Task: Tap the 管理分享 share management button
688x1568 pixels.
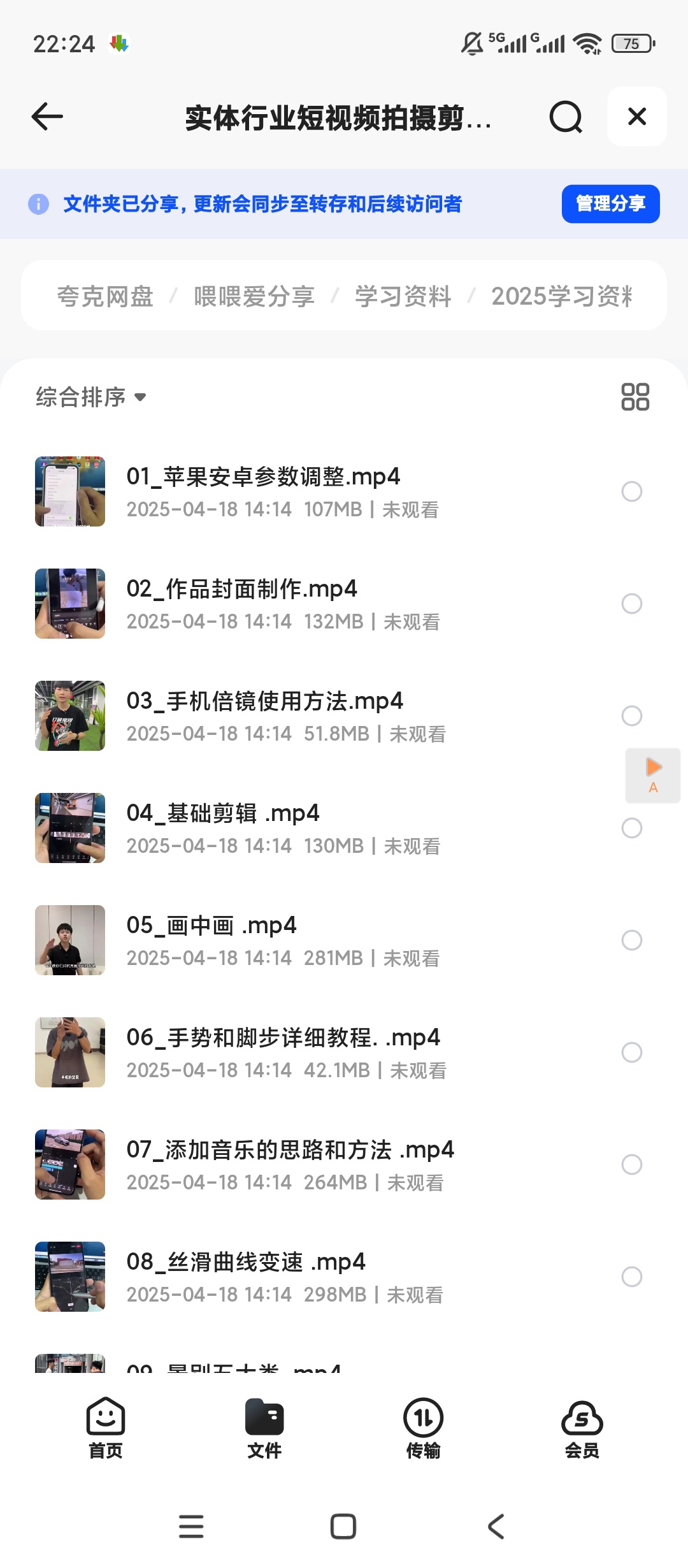Action: click(x=610, y=204)
